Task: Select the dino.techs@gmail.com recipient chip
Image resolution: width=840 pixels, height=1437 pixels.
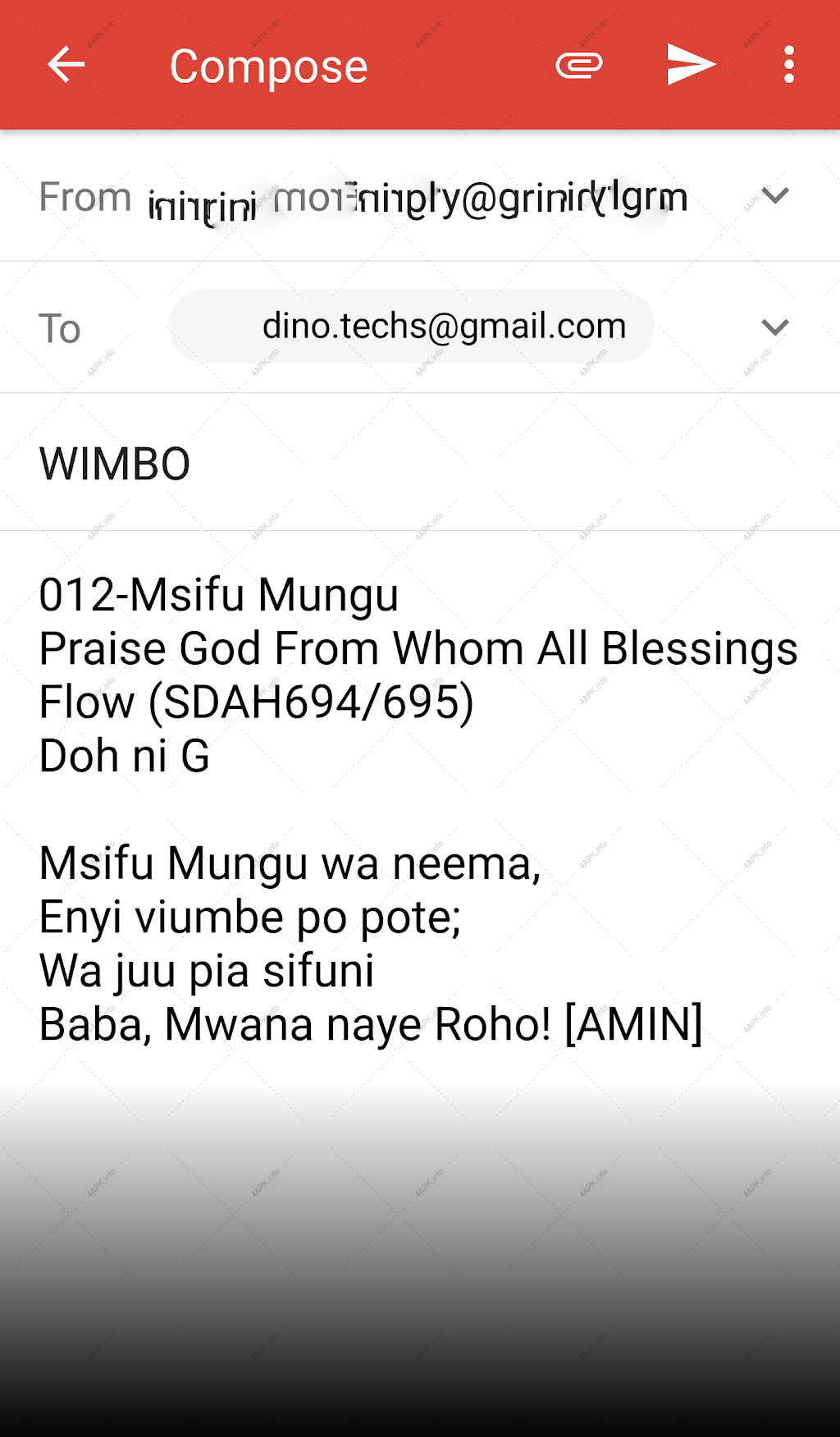Action: (x=412, y=327)
